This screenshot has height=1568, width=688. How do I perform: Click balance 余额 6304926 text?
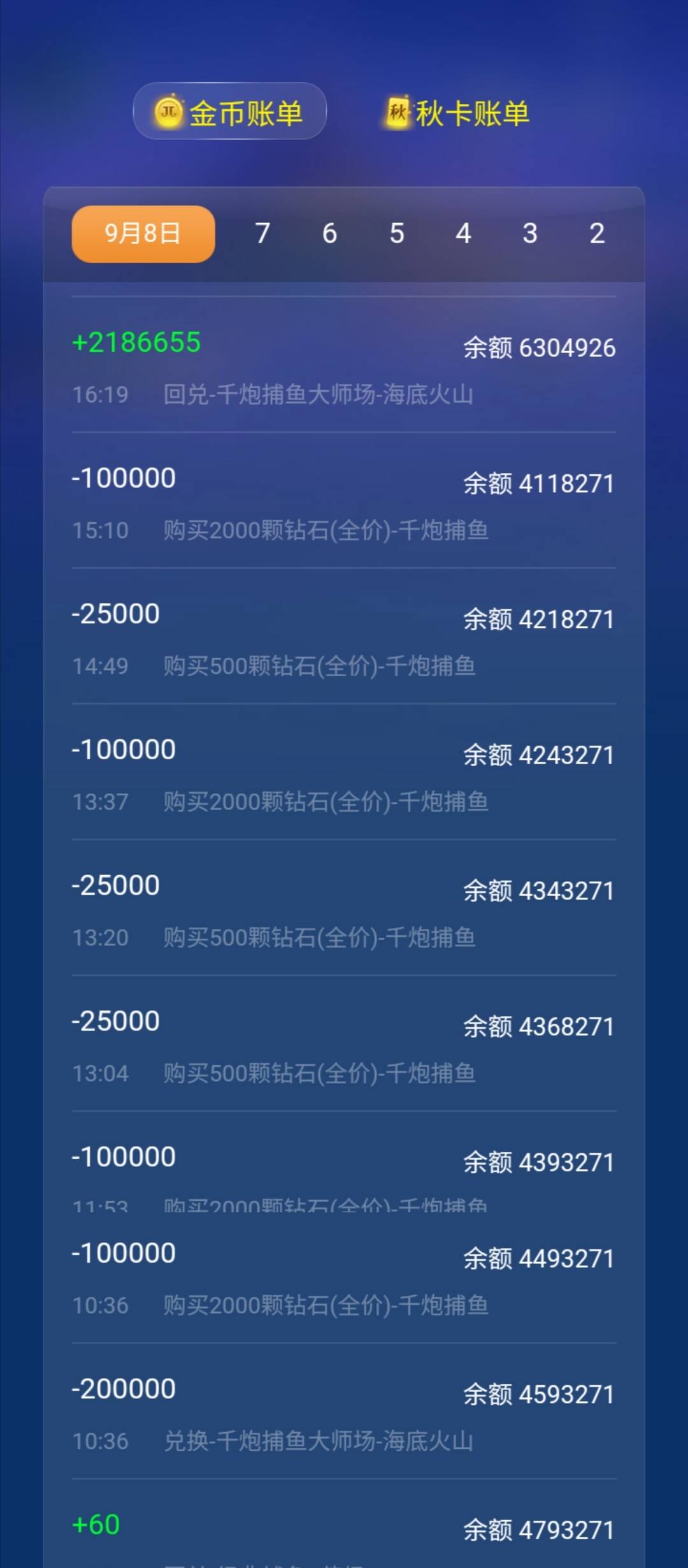click(x=538, y=348)
